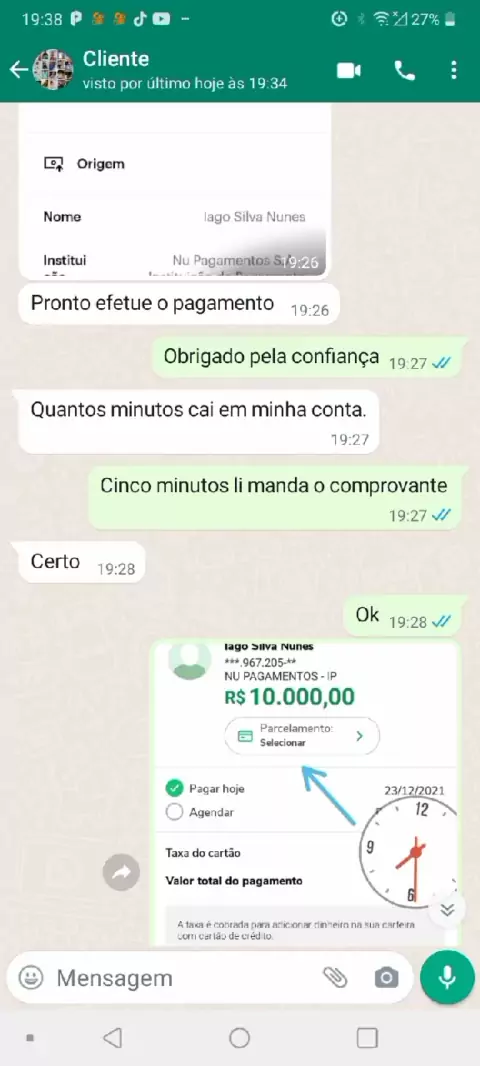Open the received image showing Origem details

point(175,192)
